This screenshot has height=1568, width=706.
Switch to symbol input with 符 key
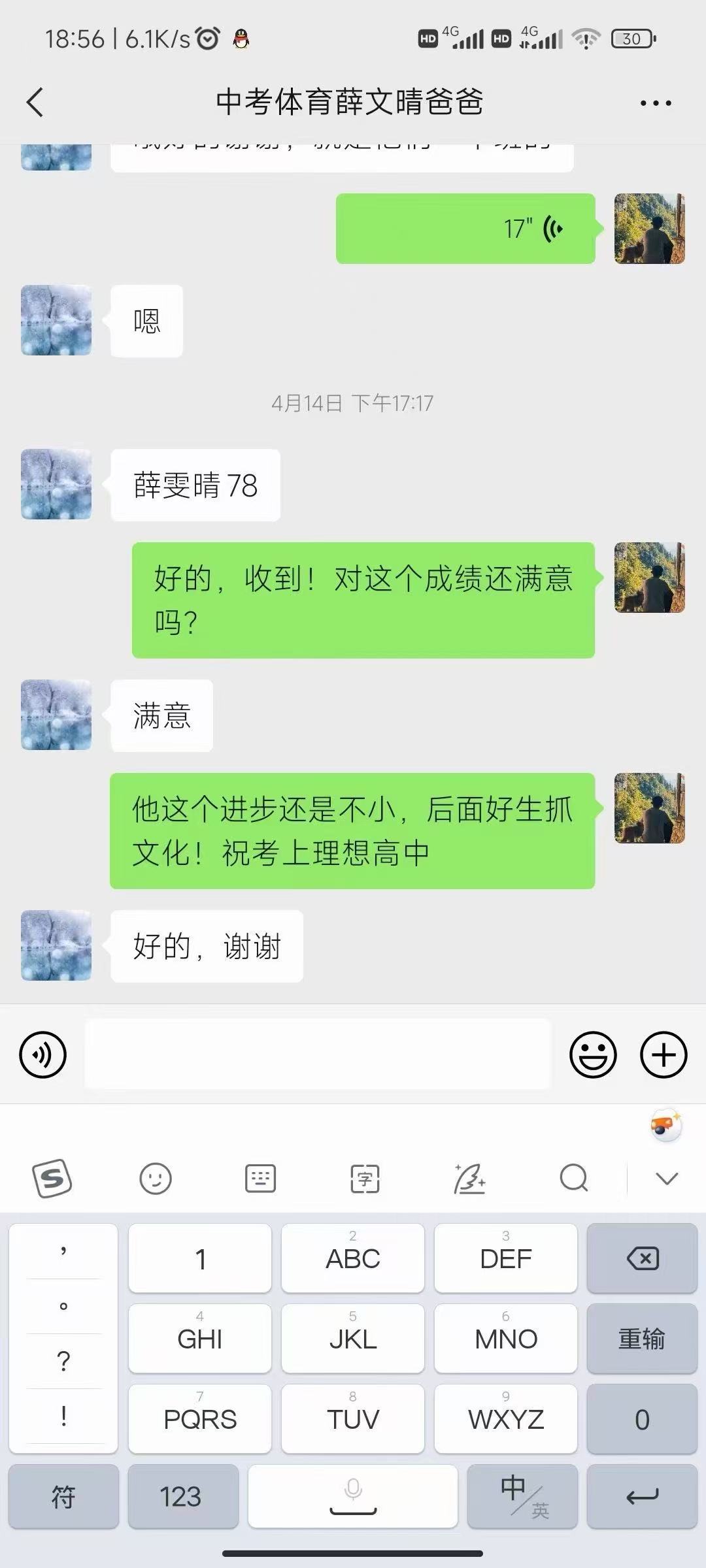[x=63, y=1497]
